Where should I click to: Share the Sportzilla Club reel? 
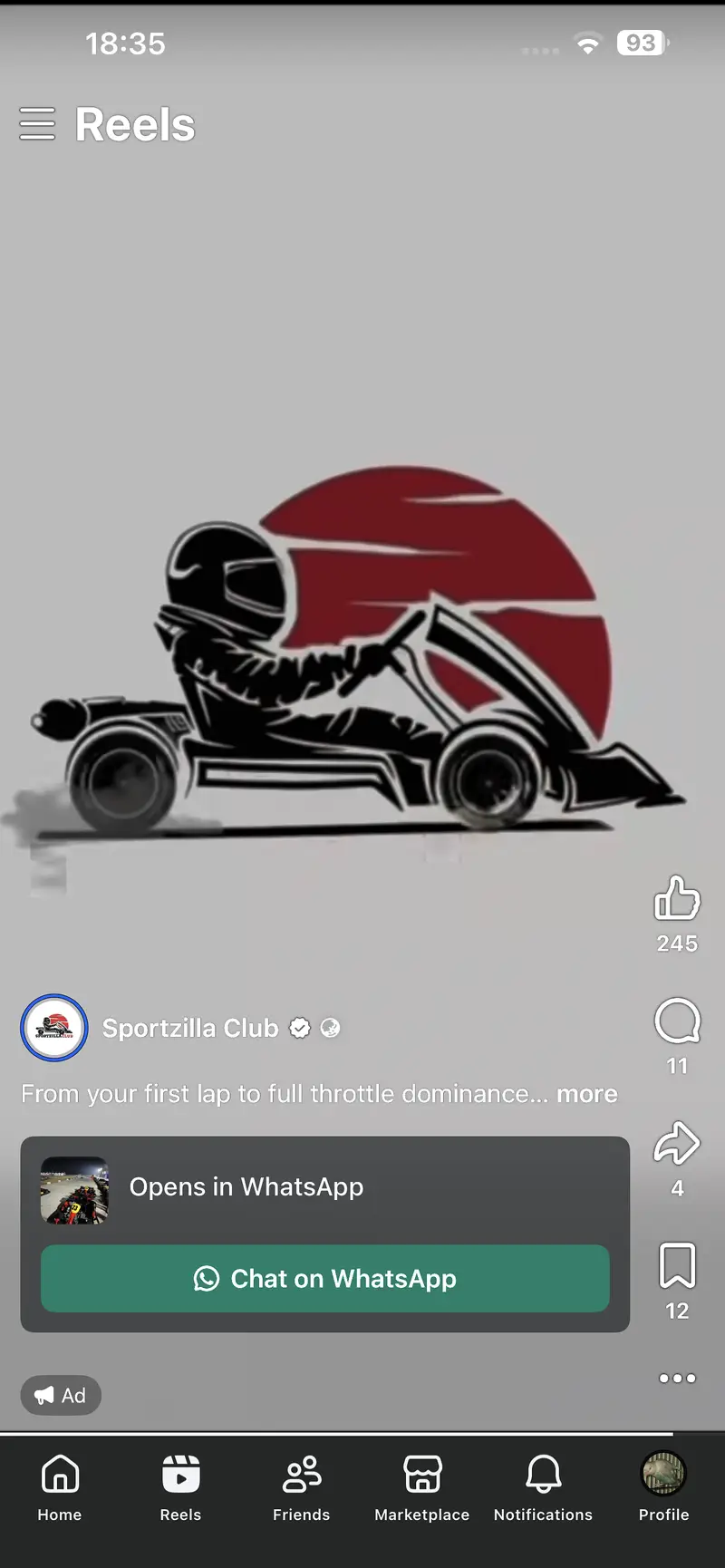click(x=677, y=1144)
